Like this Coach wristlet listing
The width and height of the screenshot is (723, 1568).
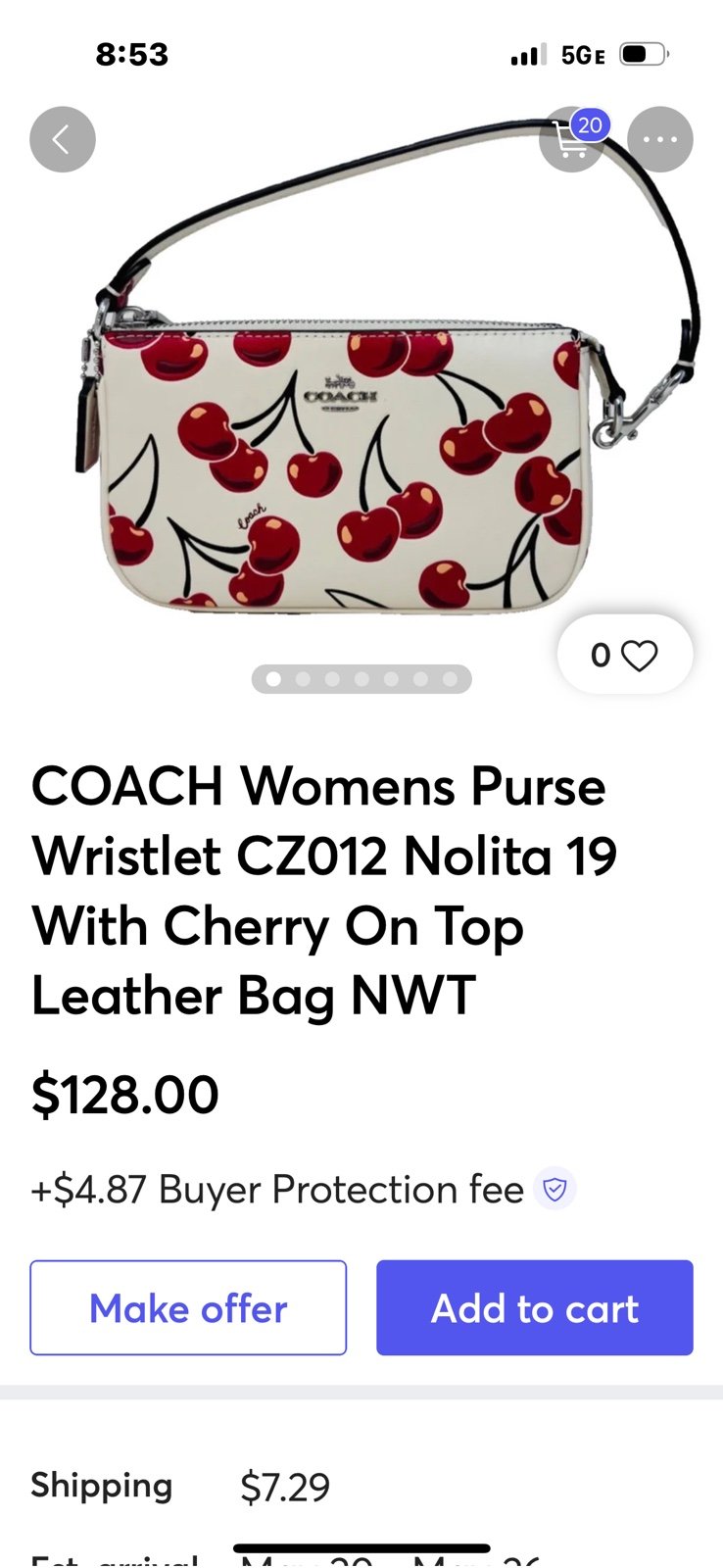(x=625, y=655)
